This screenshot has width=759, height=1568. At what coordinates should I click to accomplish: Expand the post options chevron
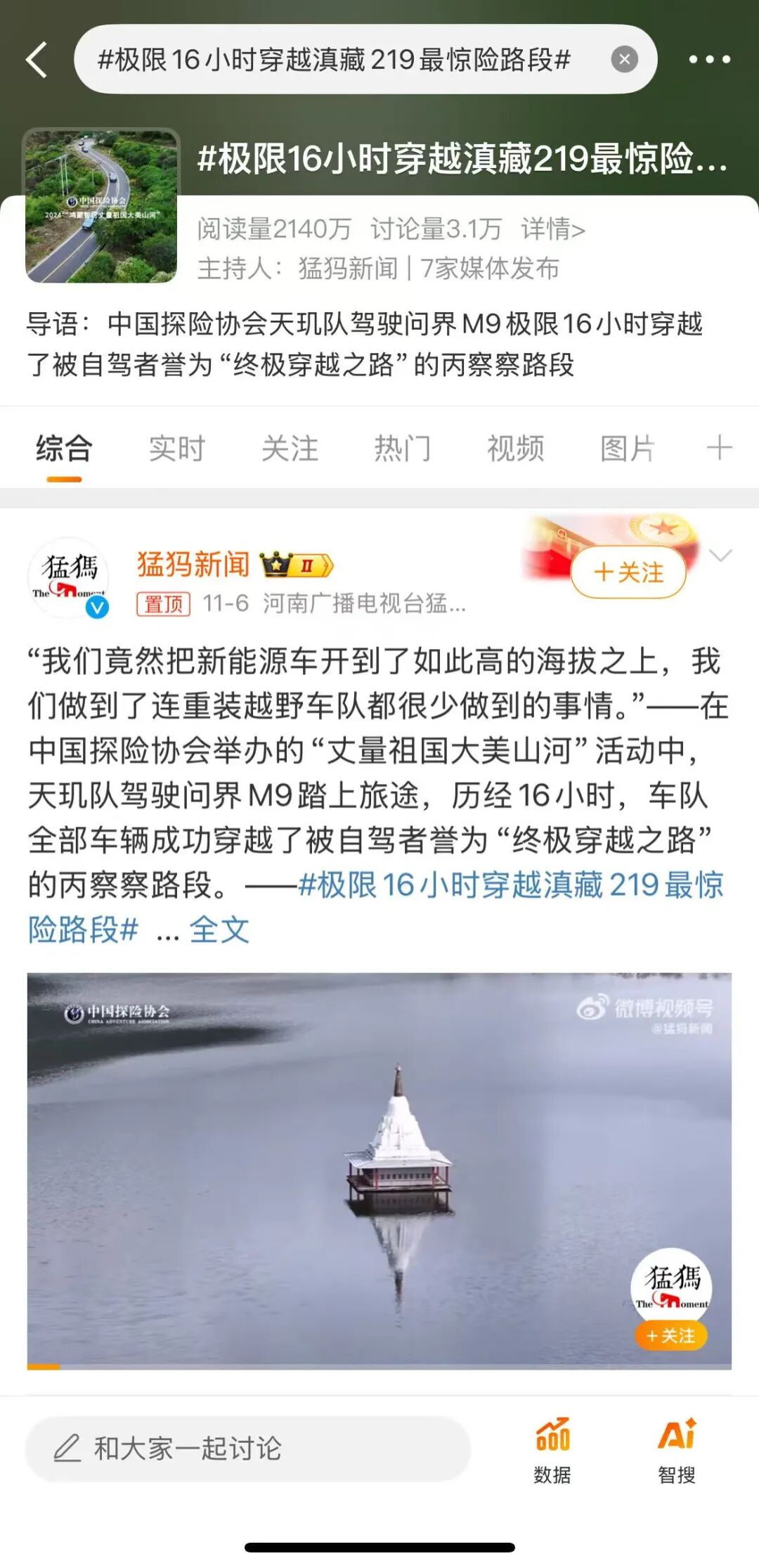[721, 555]
